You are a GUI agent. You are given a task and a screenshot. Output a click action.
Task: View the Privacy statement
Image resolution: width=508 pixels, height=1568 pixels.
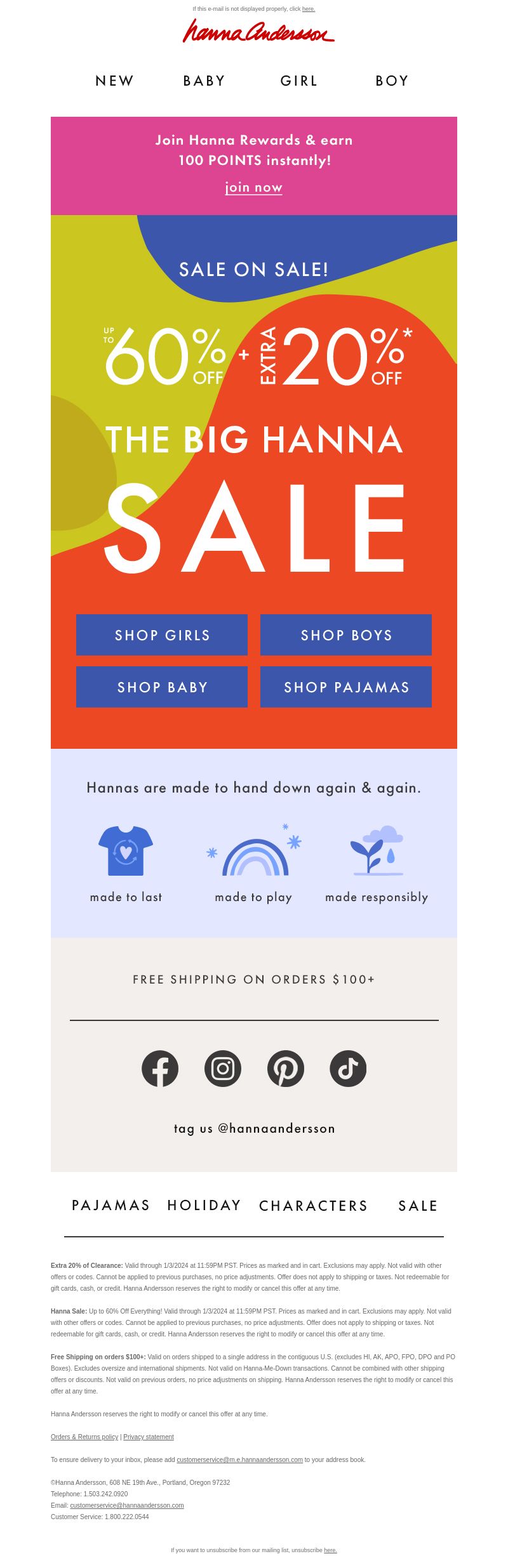pyautogui.click(x=149, y=1437)
